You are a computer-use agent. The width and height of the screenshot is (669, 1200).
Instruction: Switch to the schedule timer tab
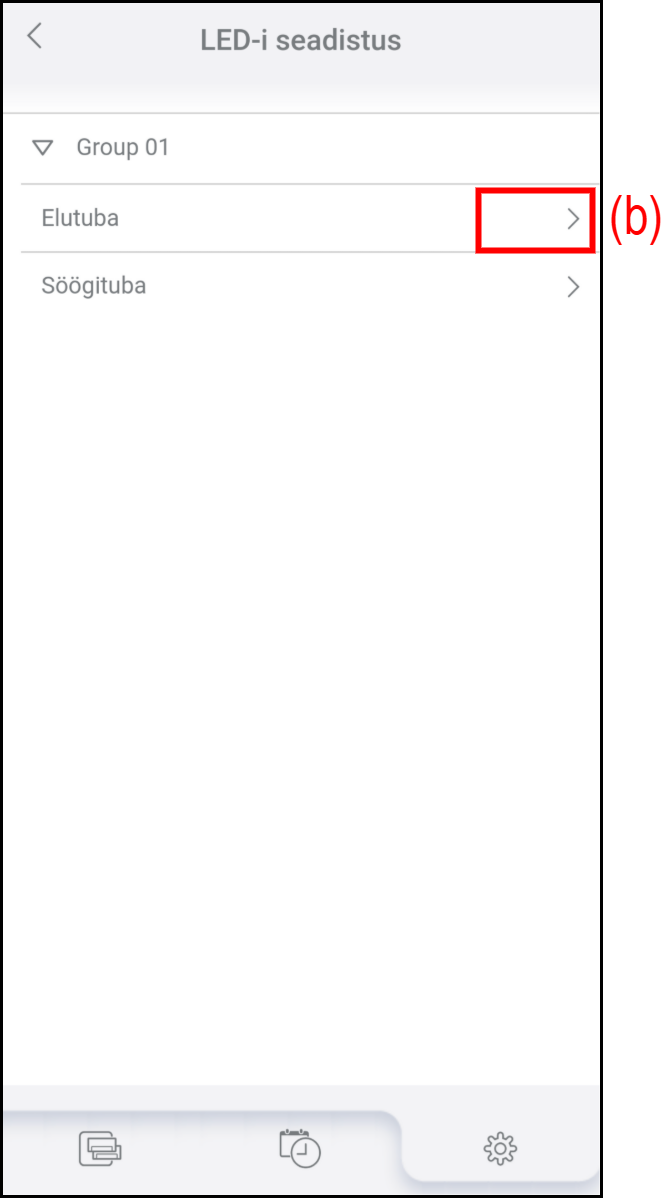(x=300, y=1148)
